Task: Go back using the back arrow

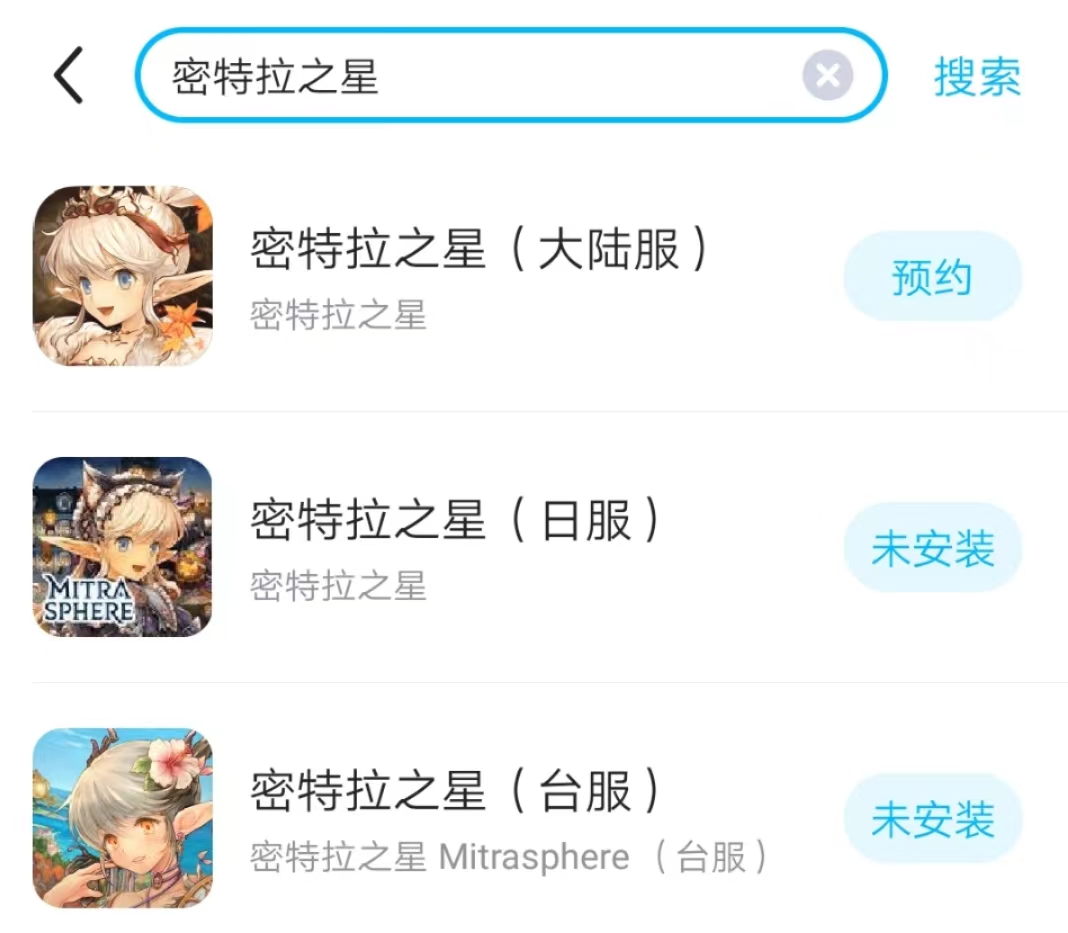Action: (x=68, y=76)
